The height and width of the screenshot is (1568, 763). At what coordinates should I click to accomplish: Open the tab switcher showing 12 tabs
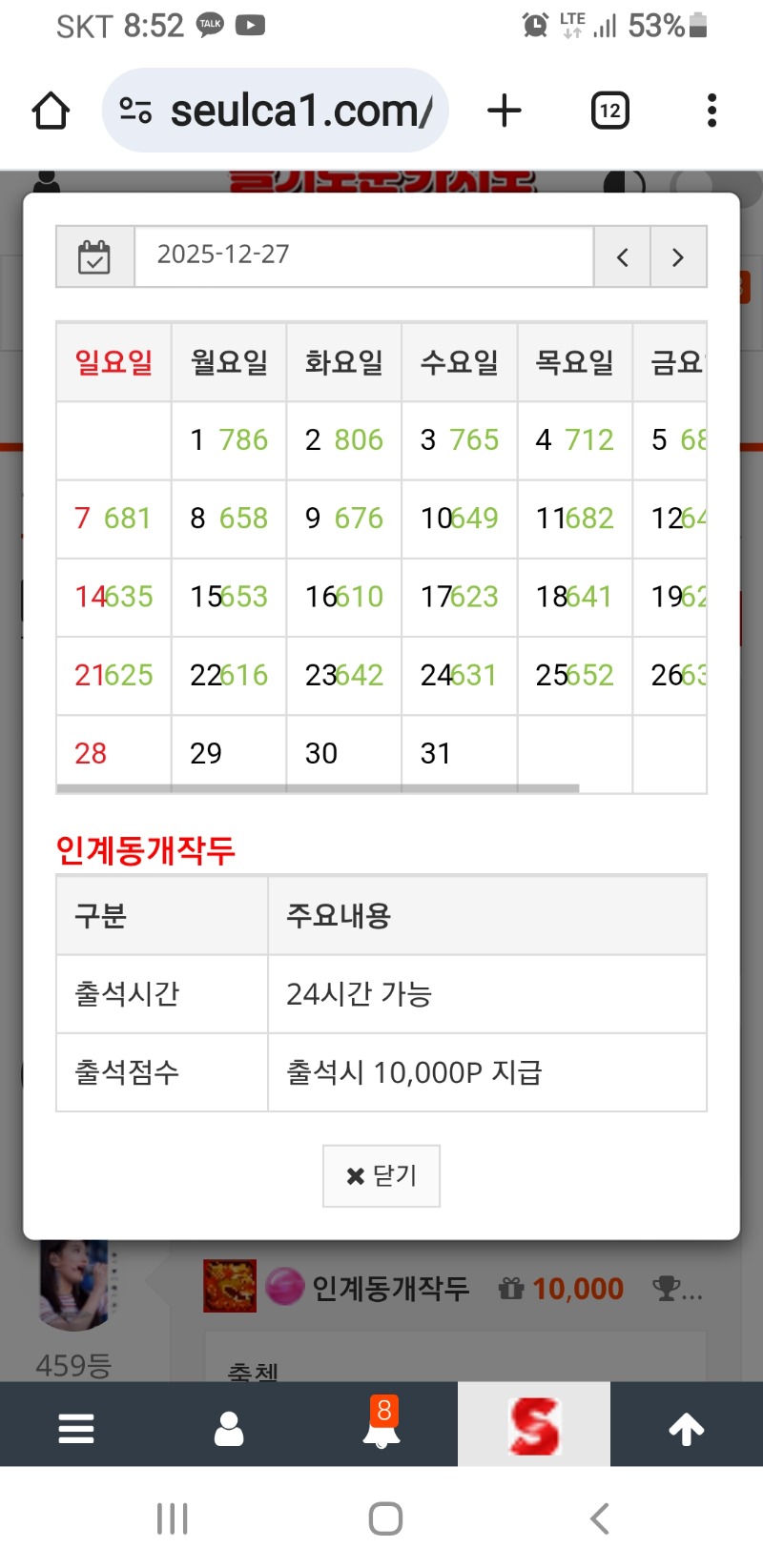point(609,111)
